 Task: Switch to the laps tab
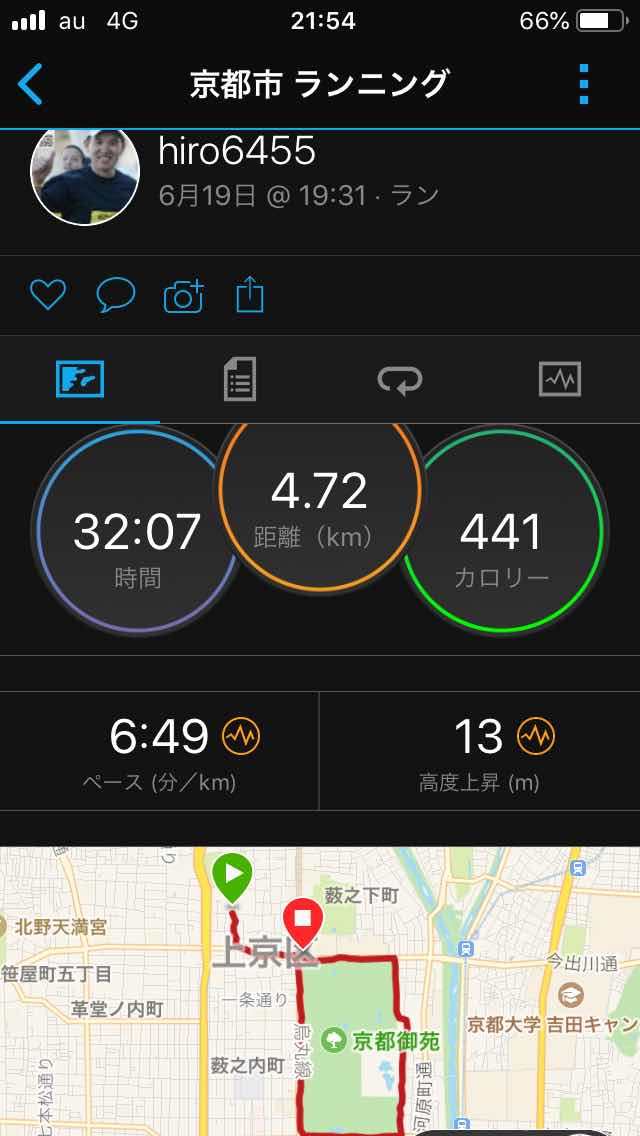pos(400,380)
